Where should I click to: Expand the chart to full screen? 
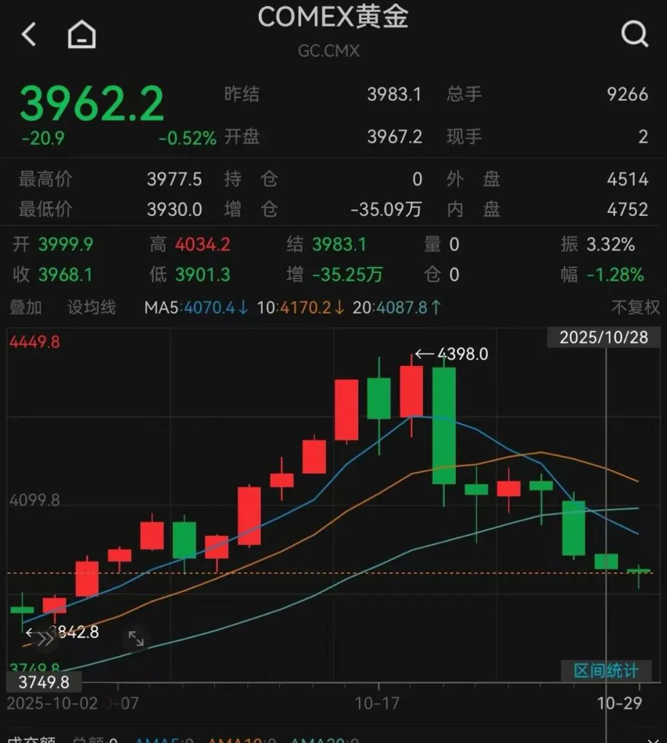point(136,637)
